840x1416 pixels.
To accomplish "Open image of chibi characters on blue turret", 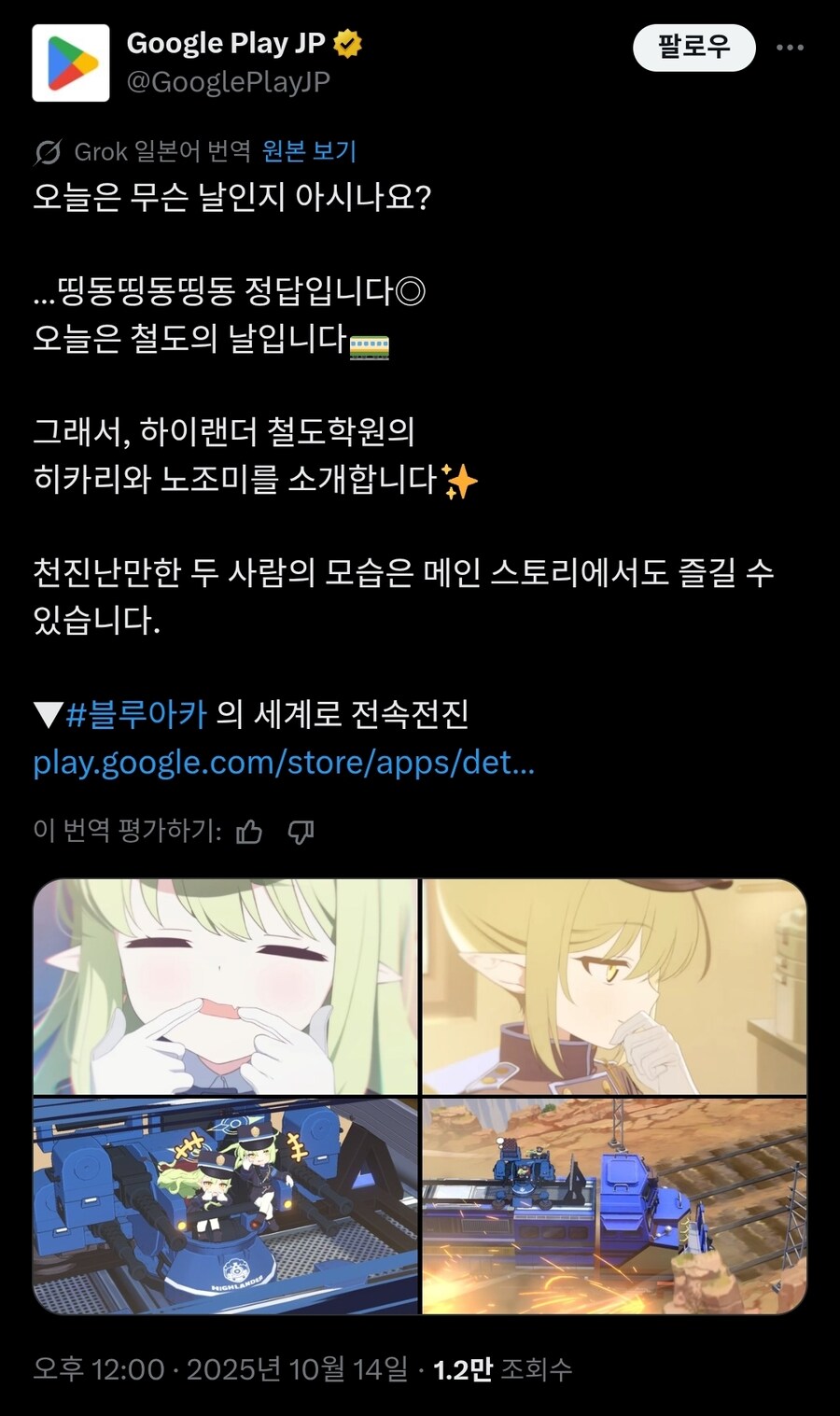I will pos(225,1206).
